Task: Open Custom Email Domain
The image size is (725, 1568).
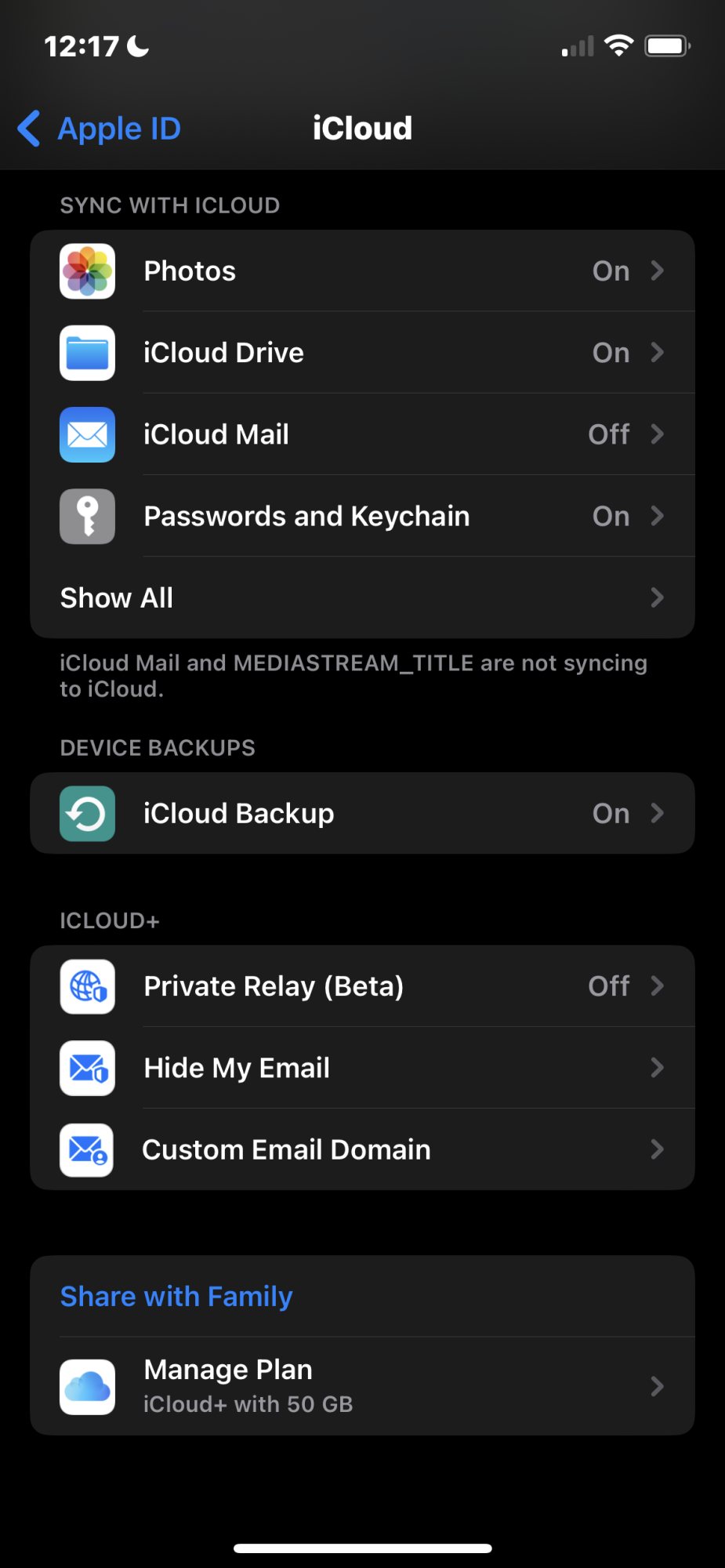Action: [362, 1149]
